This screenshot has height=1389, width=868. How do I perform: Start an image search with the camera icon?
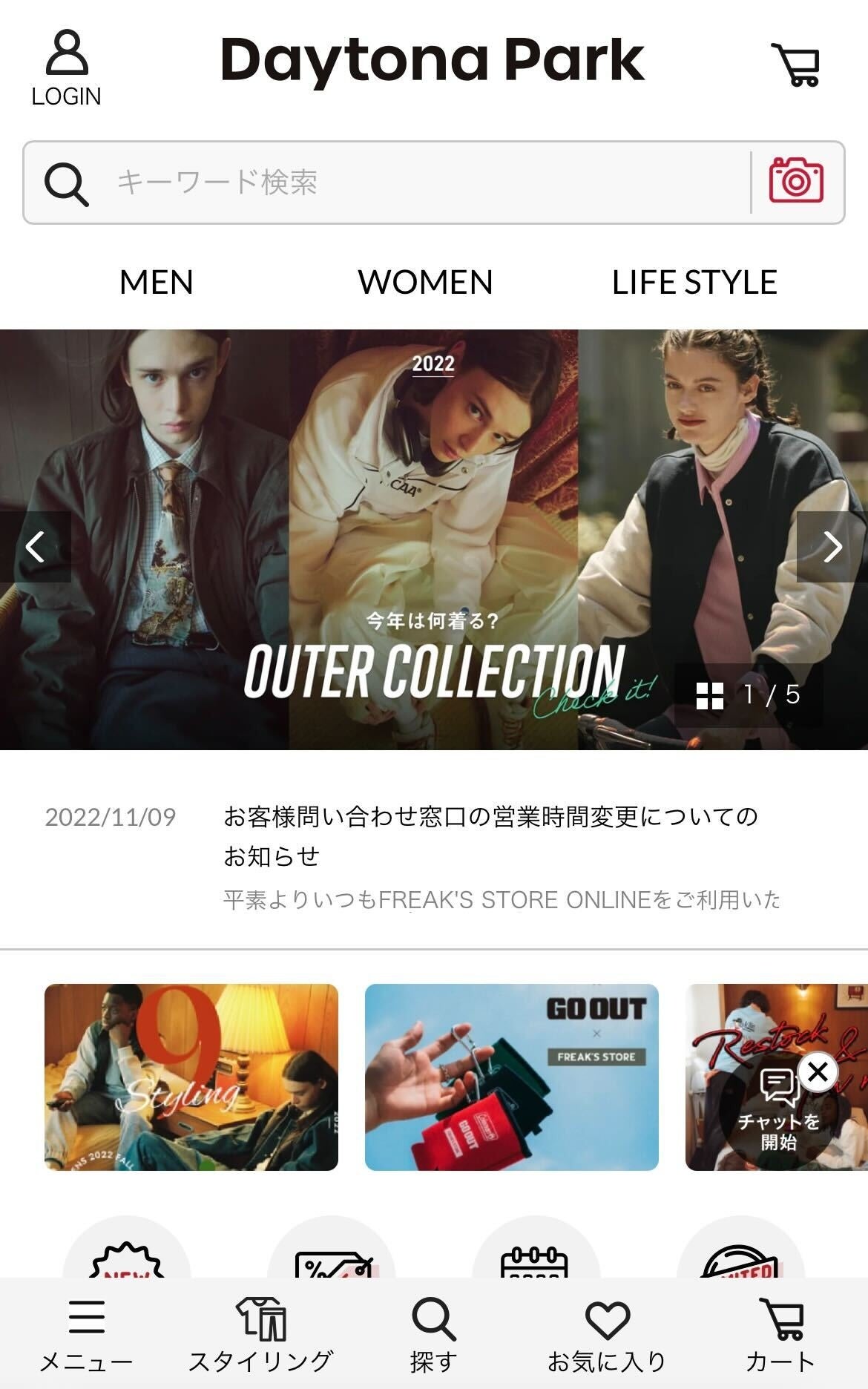tap(796, 180)
